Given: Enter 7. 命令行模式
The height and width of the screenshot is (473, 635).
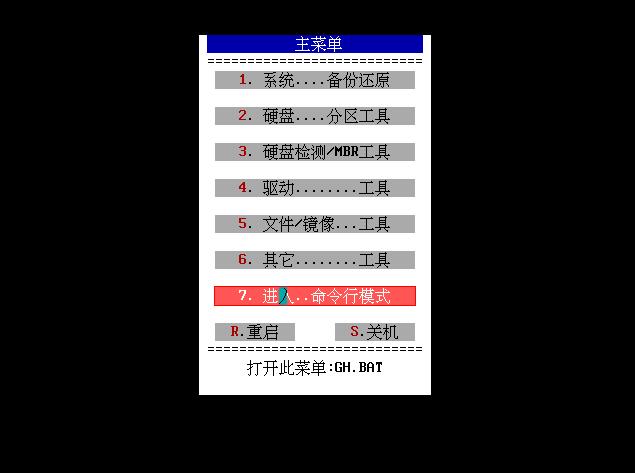Looking at the screenshot, I should point(314,296).
